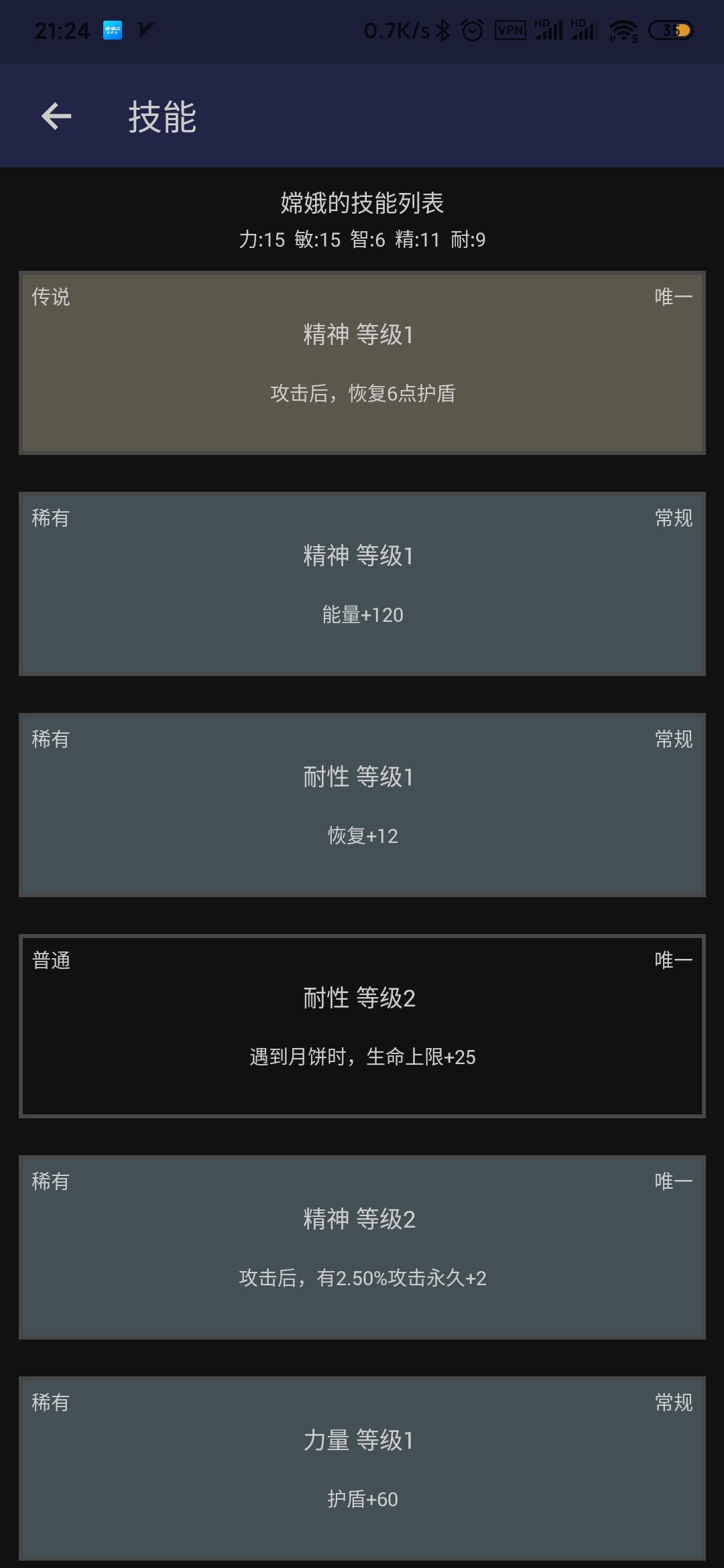Tap the 唯一 tag on the legendary card
This screenshot has width=724, height=1568.
point(674,297)
